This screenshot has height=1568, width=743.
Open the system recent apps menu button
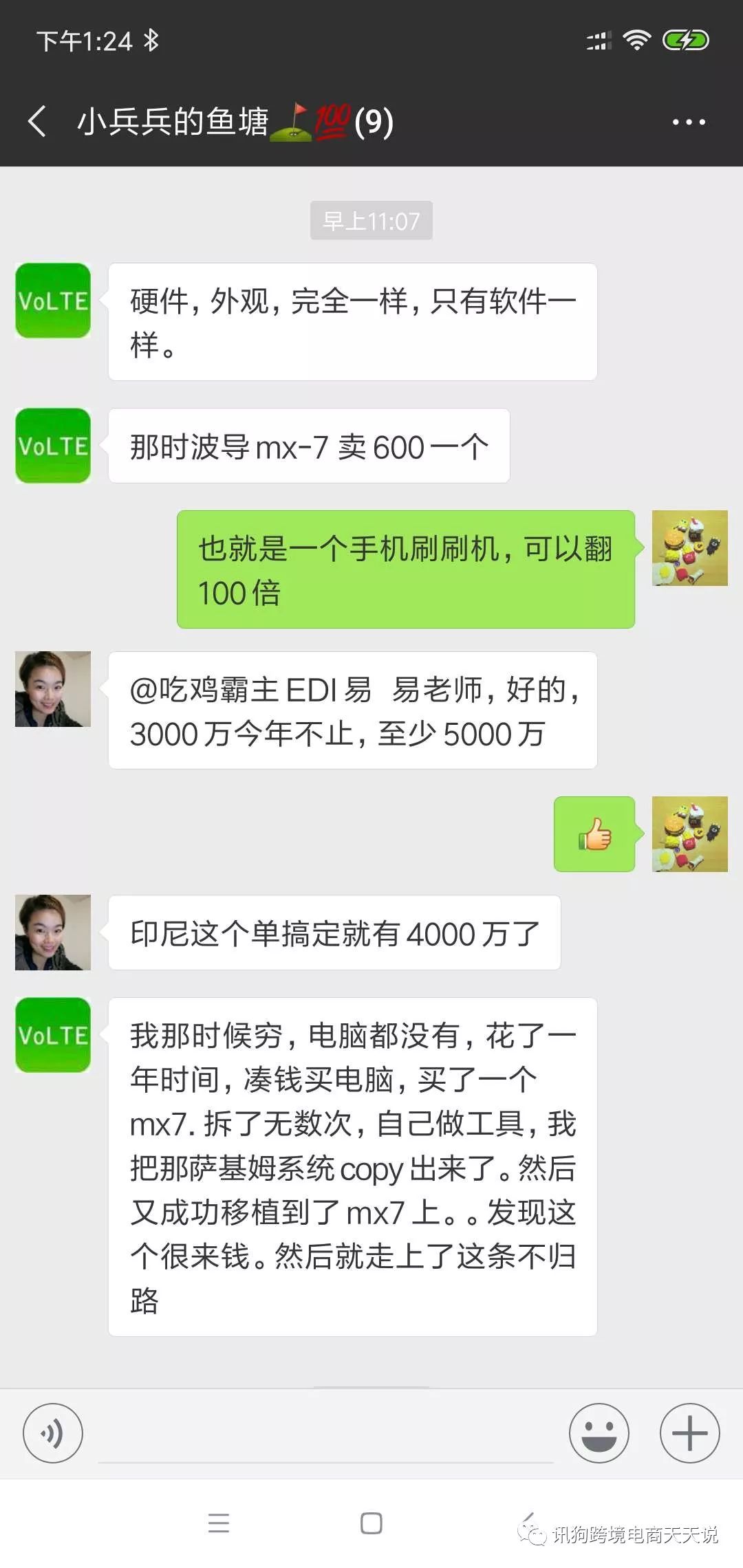[219, 1523]
